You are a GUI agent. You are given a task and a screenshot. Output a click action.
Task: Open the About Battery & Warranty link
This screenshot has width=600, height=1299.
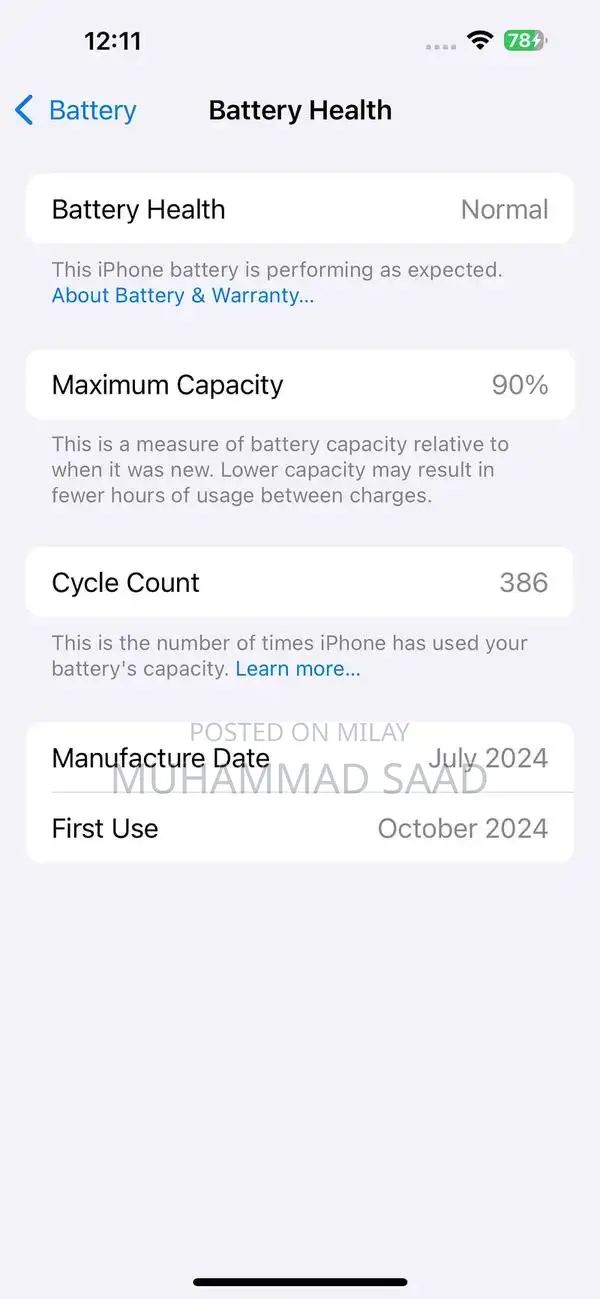(182, 296)
